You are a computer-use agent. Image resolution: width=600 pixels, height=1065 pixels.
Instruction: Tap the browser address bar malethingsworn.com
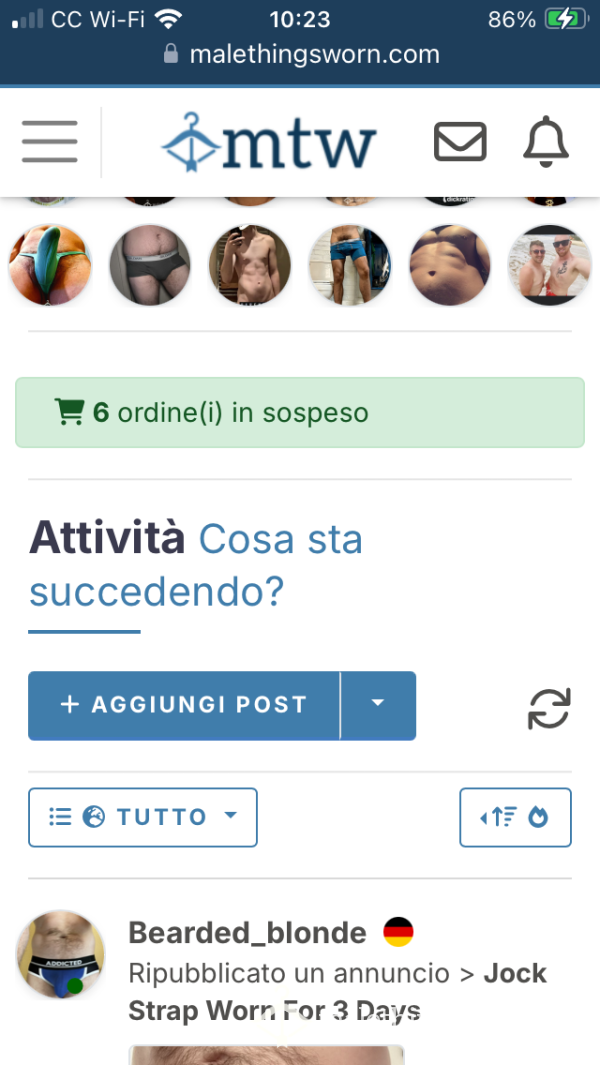302,54
